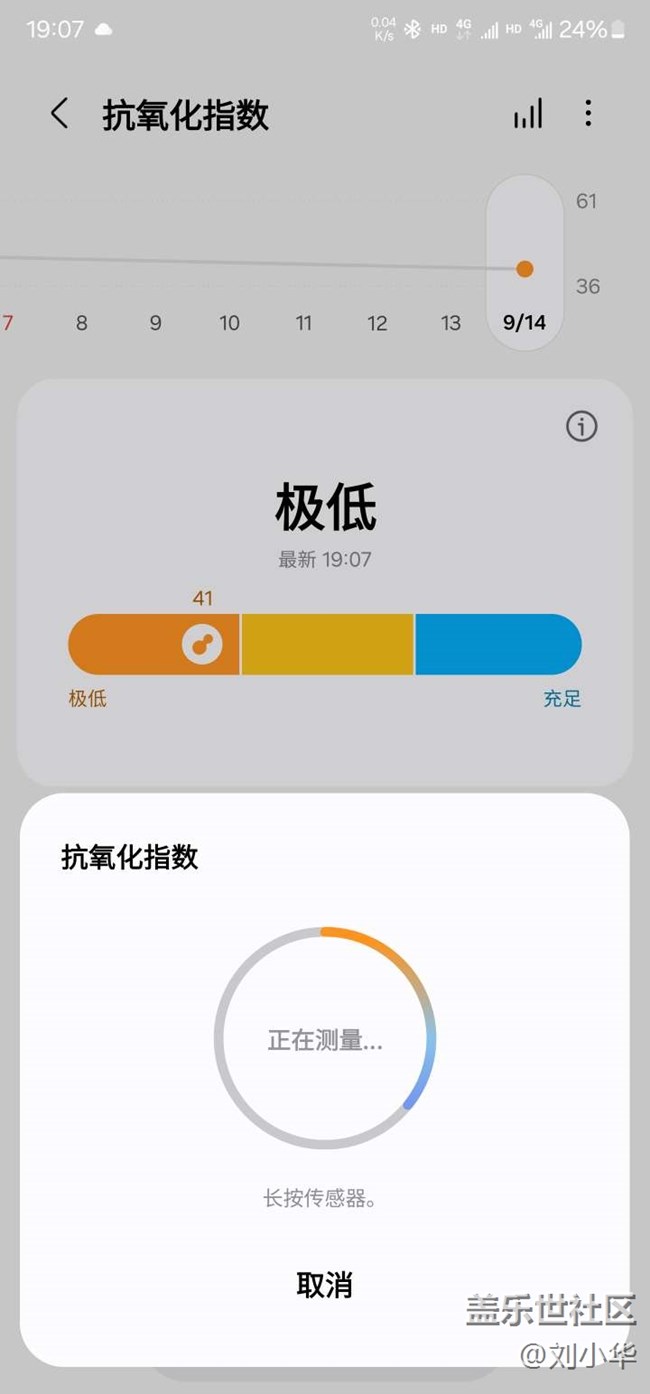This screenshot has width=650, height=1394.
Task: Cancel the antioxidant measurement
Action: pyautogui.click(x=324, y=1285)
